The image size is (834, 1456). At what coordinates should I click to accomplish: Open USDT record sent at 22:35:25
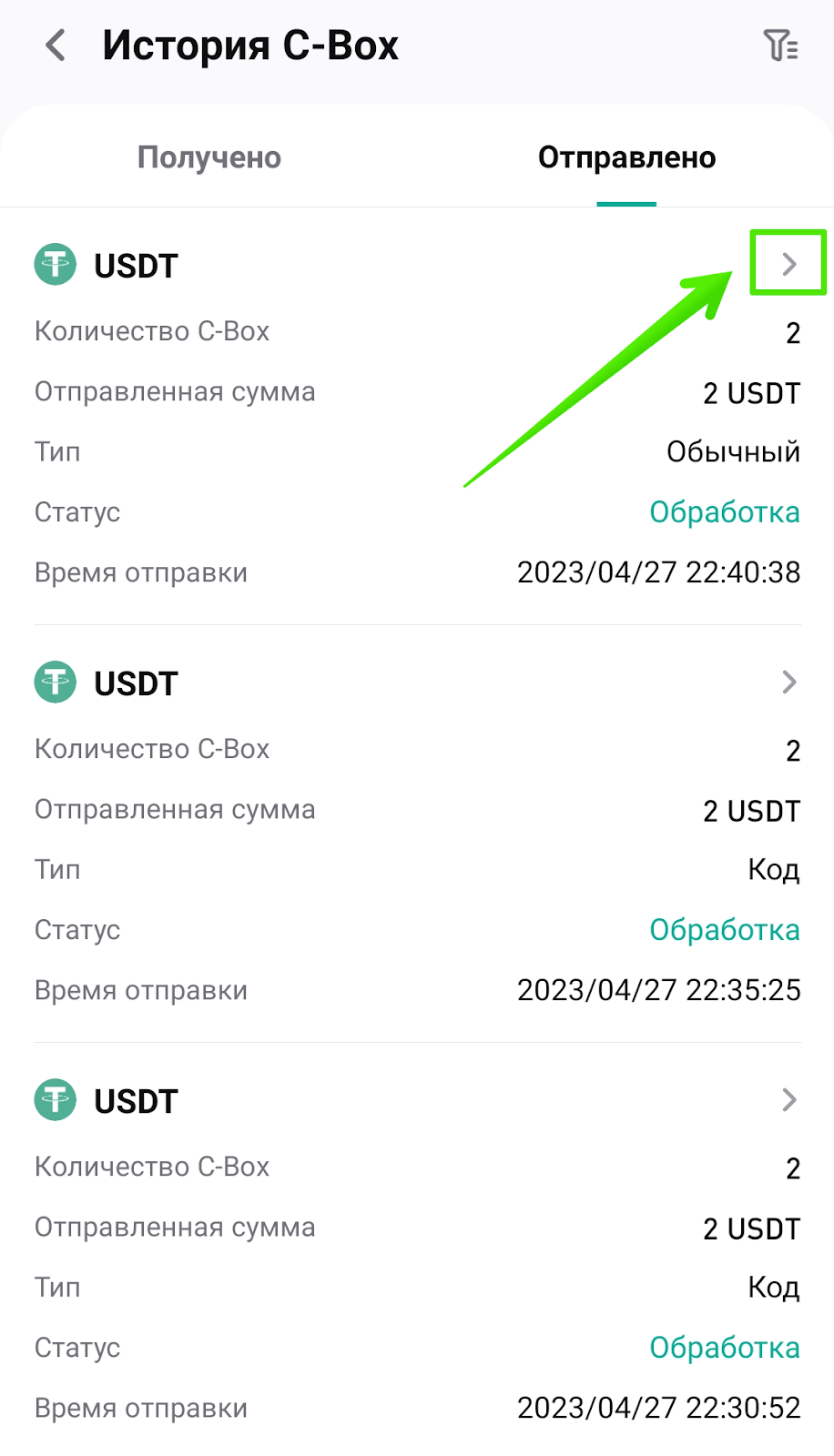click(x=789, y=682)
